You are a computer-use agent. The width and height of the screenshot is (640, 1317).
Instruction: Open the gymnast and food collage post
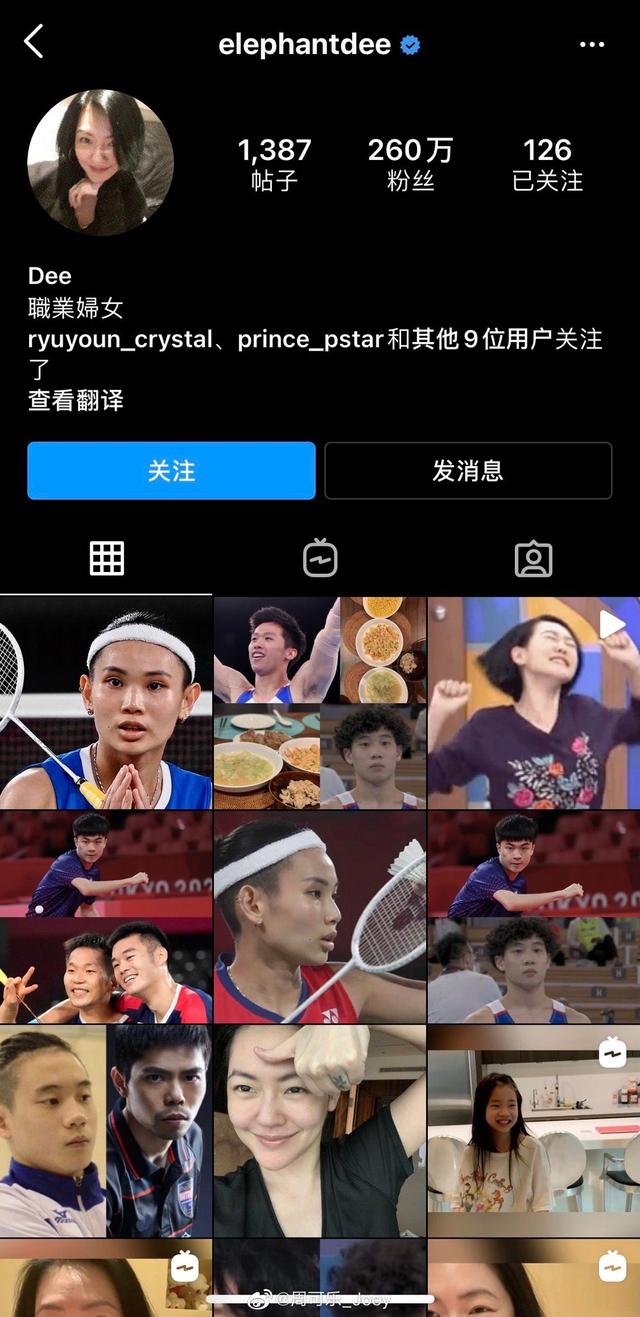click(x=320, y=703)
